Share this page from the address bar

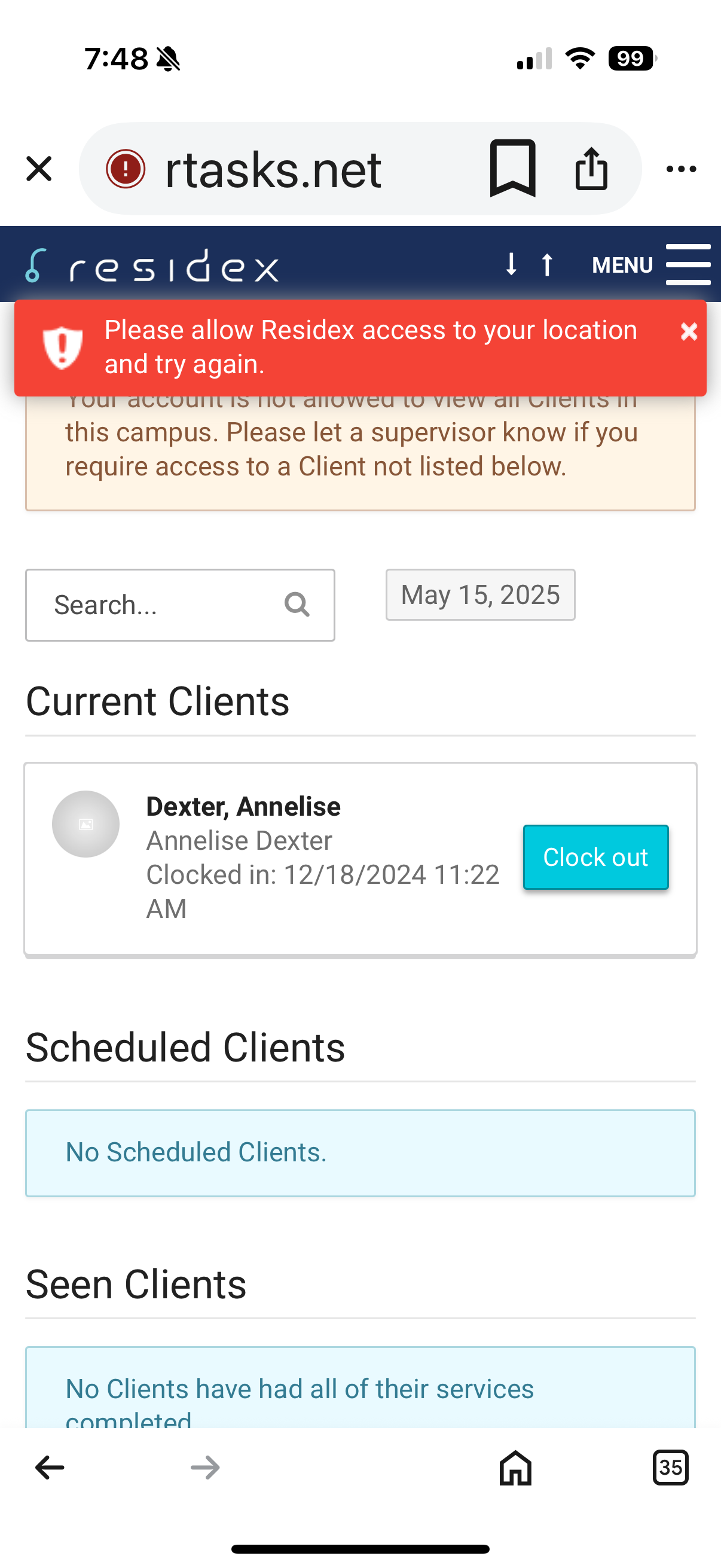pyautogui.click(x=591, y=169)
